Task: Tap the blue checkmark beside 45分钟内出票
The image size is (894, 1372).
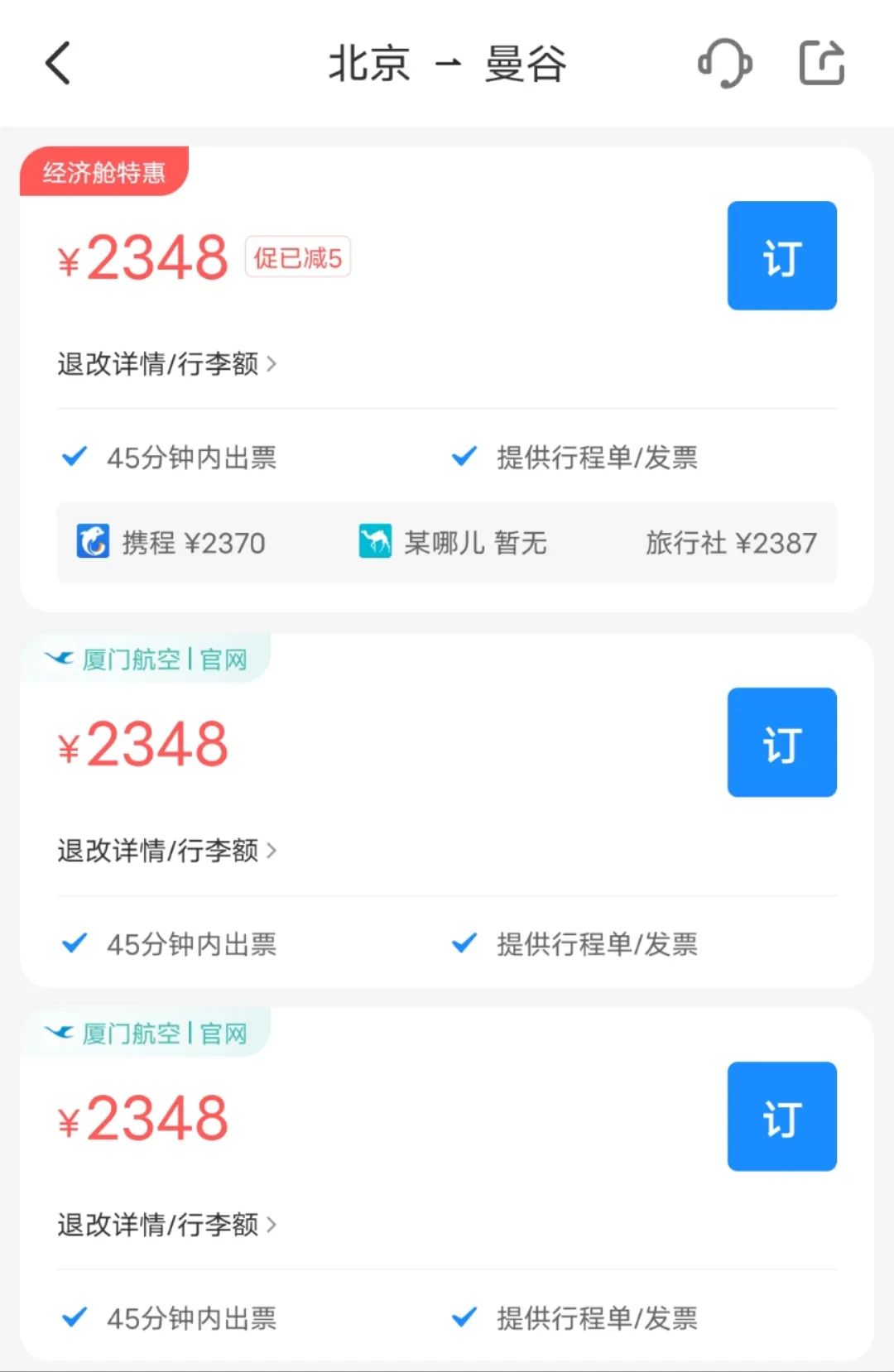Action: click(74, 456)
